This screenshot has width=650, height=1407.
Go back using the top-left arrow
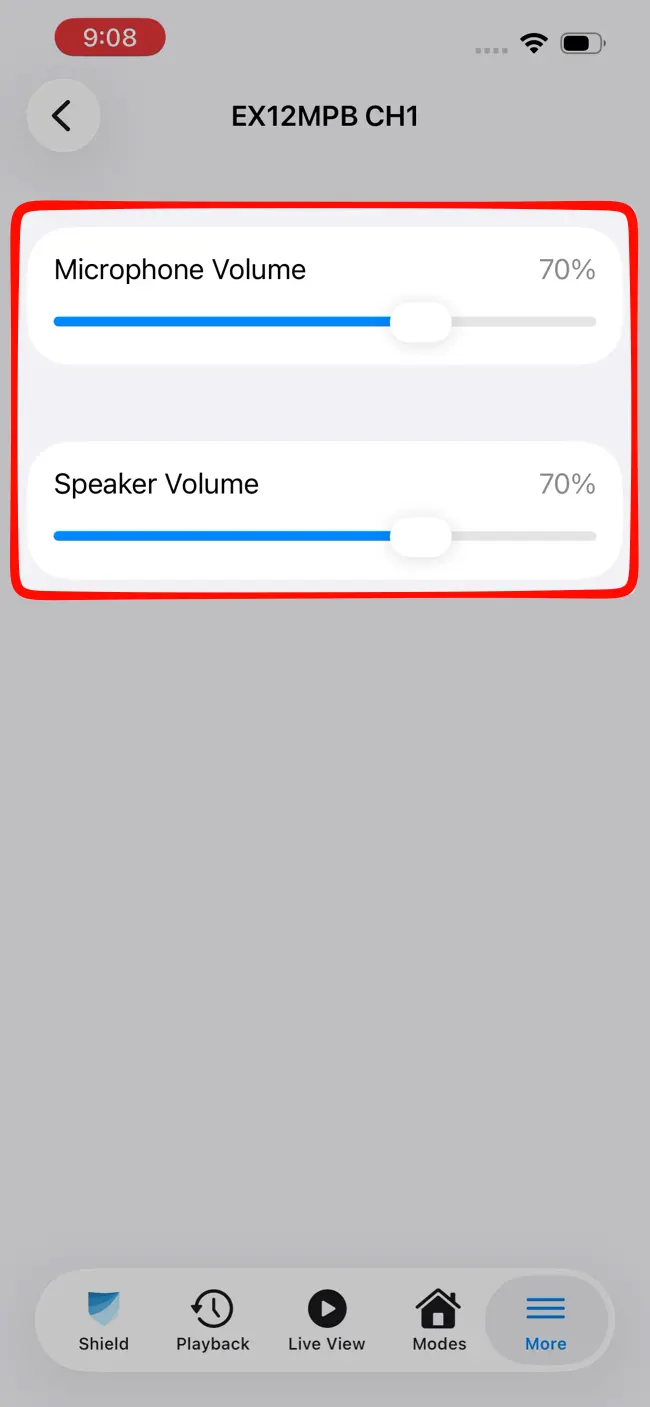[63, 116]
